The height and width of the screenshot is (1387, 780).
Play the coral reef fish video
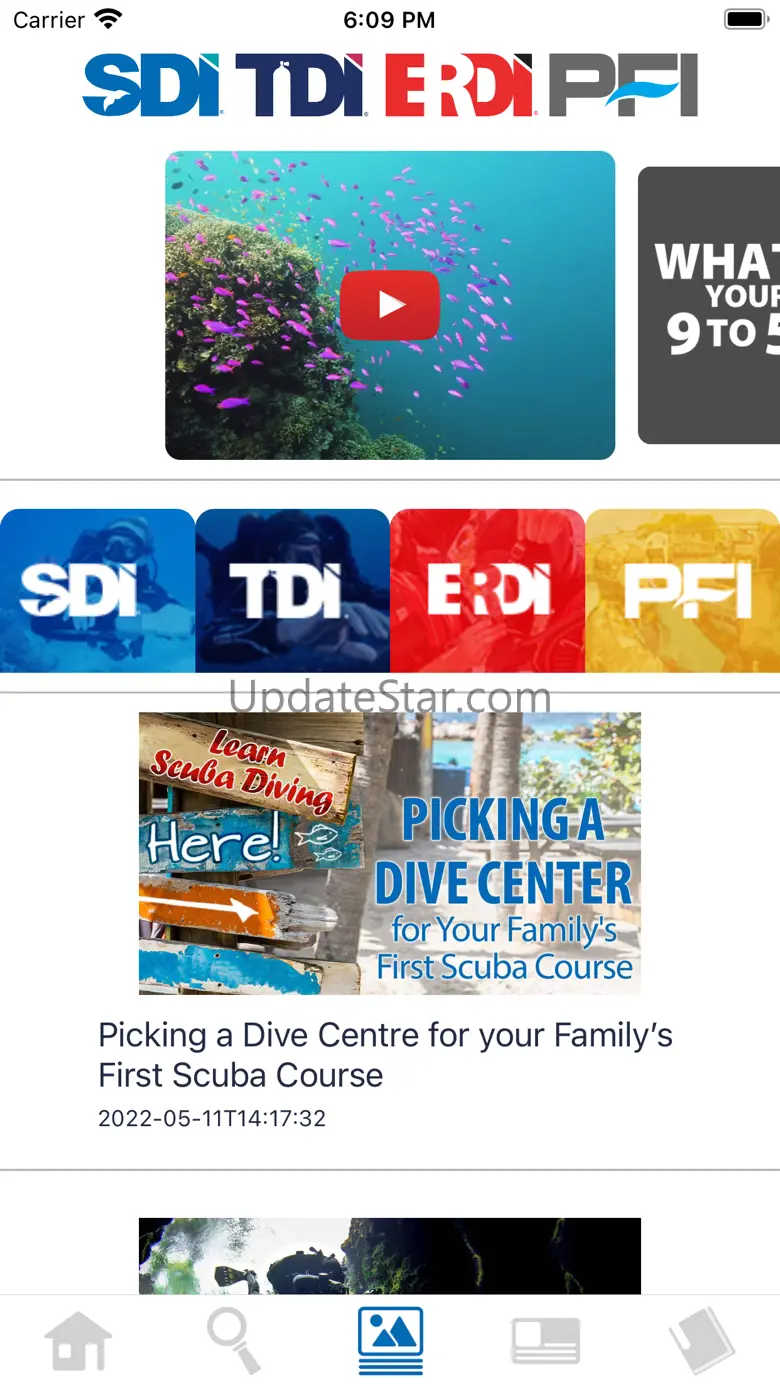pyautogui.click(x=390, y=305)
